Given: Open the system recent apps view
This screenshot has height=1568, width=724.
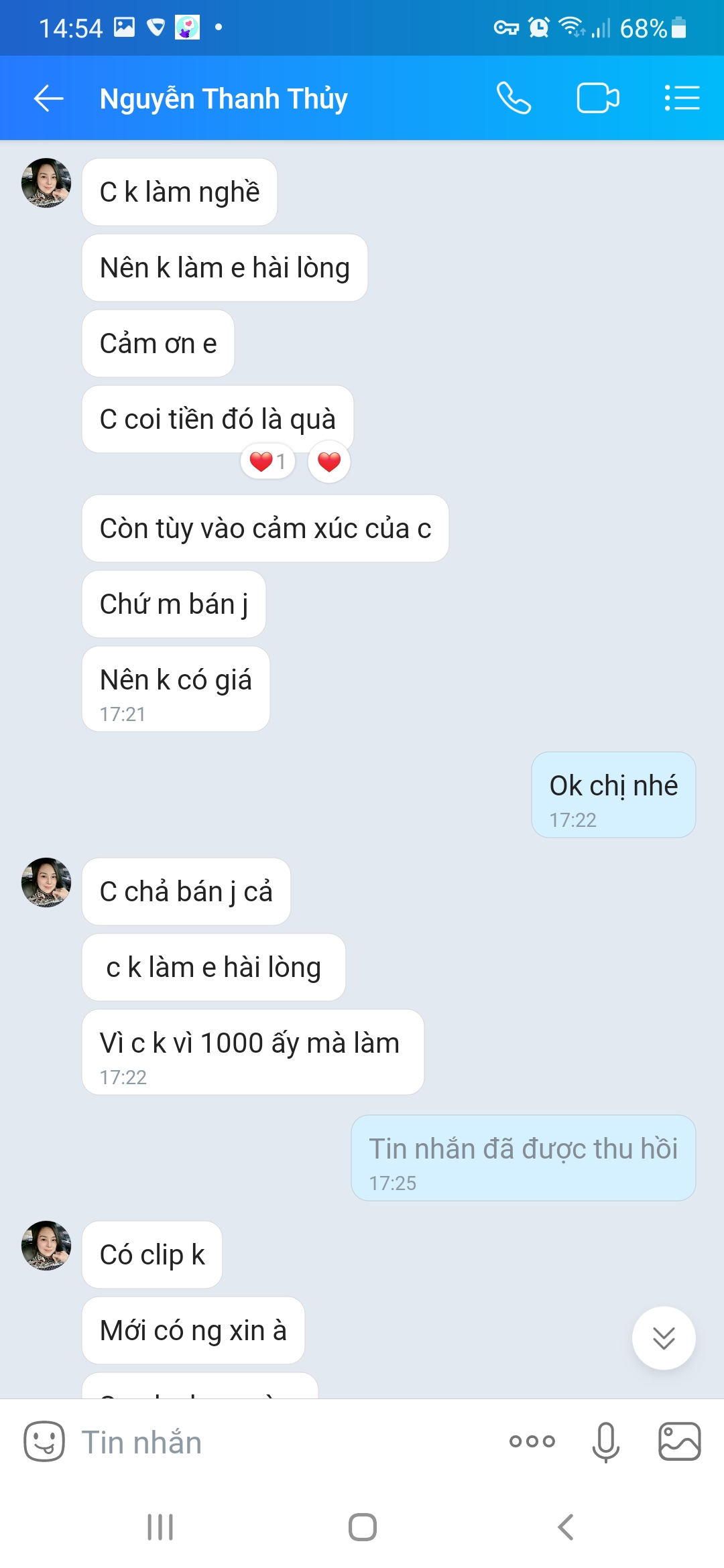Looking at the screenshot, I should pos(160,1527).
